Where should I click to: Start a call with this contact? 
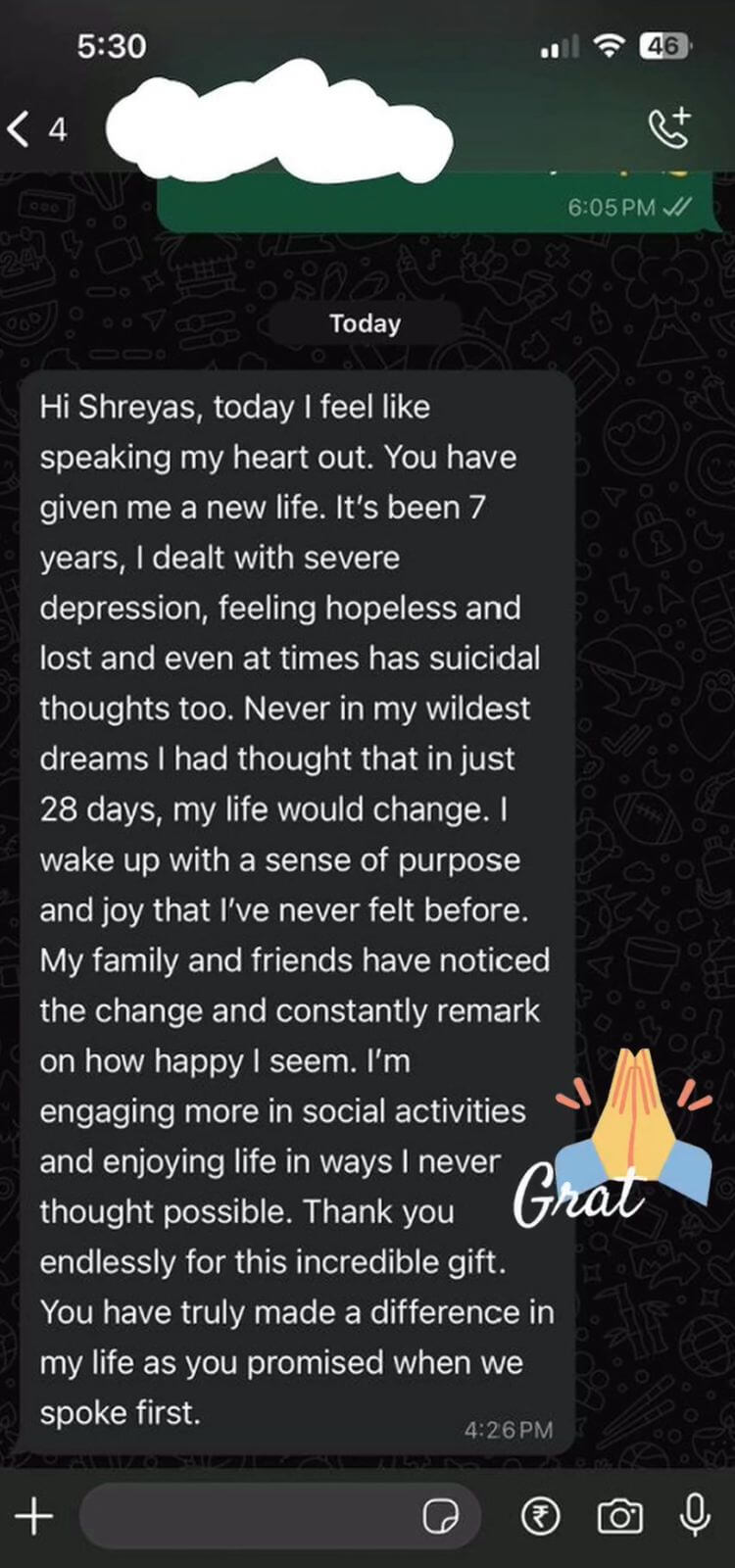click(x=669, y=128)
